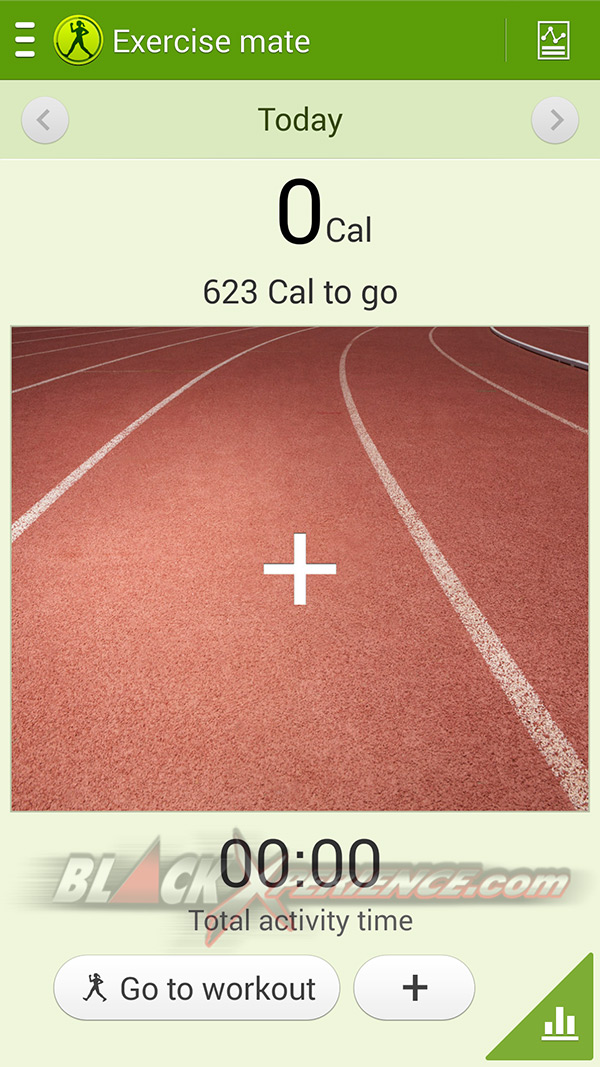Open the bar chart corner shortcut
Viewport: 600px width, 1067px height.
[x=558, y=1022]
